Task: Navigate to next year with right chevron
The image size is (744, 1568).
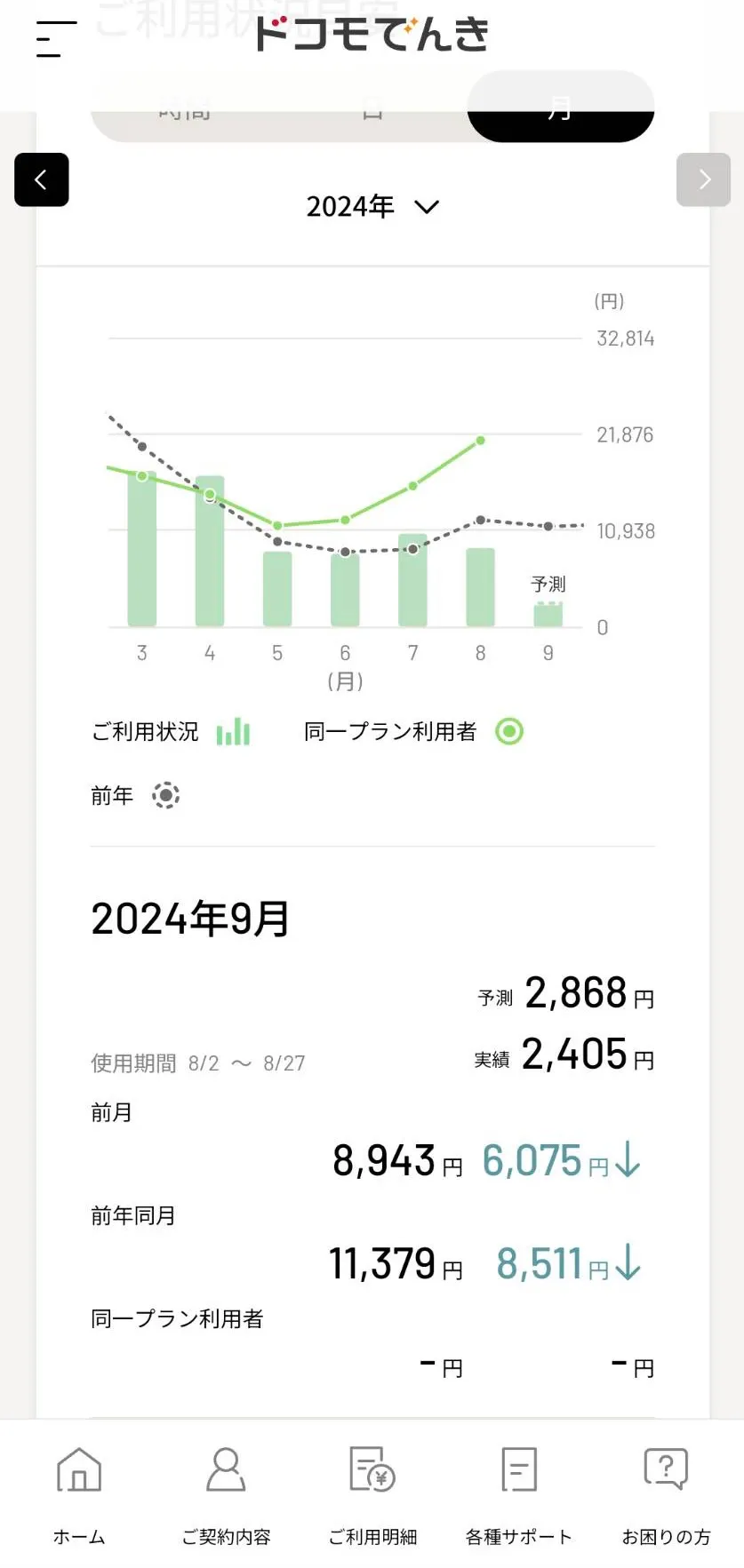Action: pyautogui.click(x=702, y=179)
